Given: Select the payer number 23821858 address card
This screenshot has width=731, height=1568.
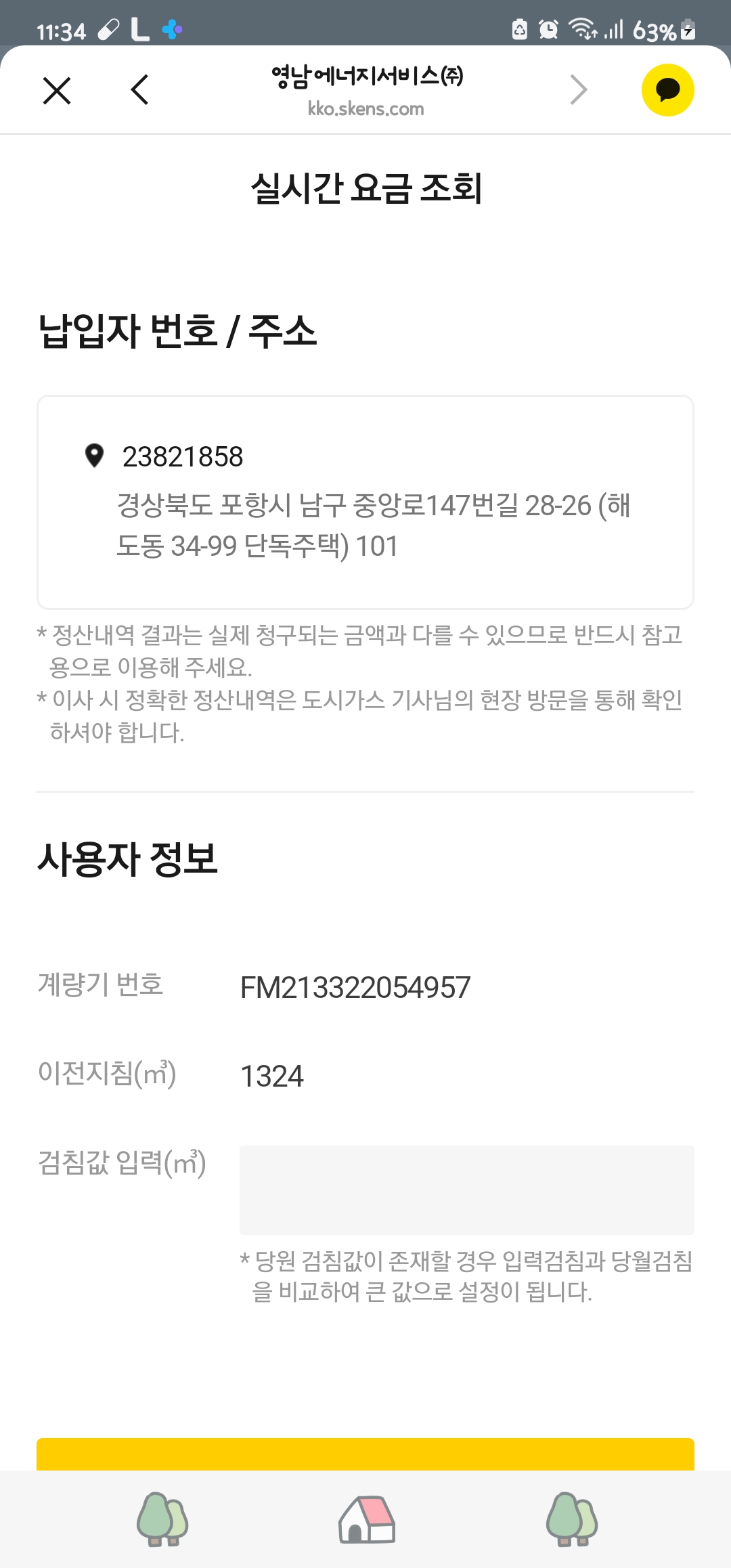Looking at the screenshot, I should click(365, 502).
